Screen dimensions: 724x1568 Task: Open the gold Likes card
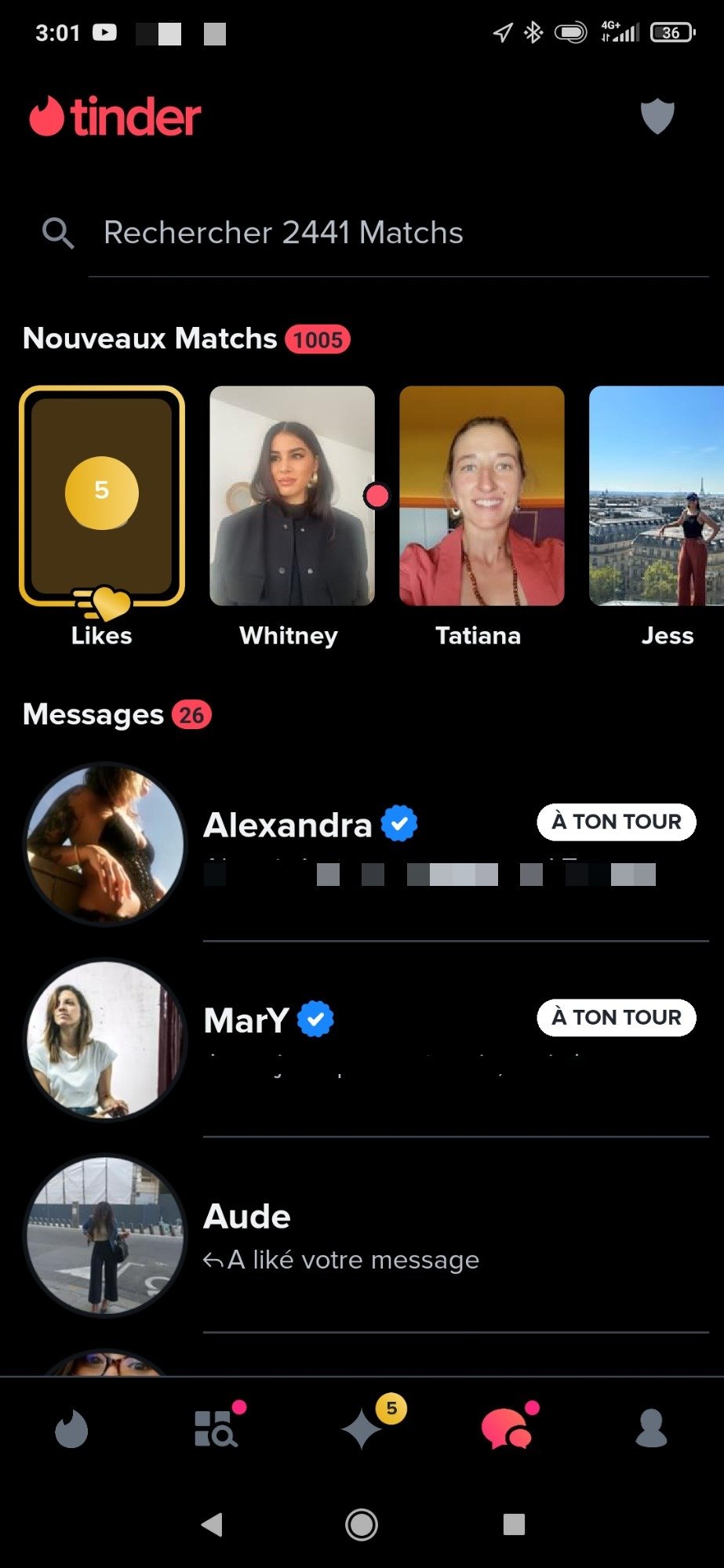[x=102, y=498]
